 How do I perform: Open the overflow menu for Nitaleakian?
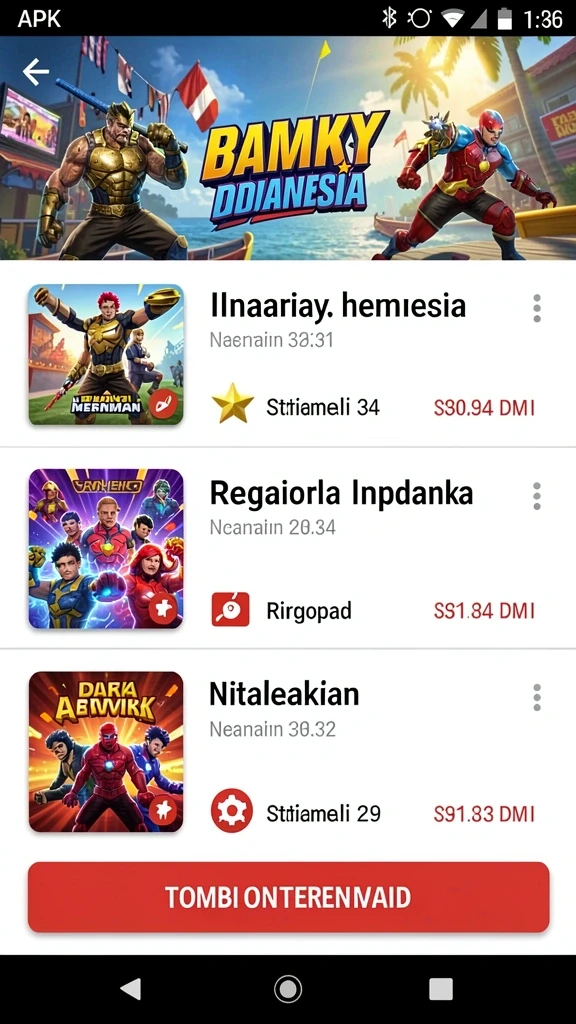(x=537, y=697)
